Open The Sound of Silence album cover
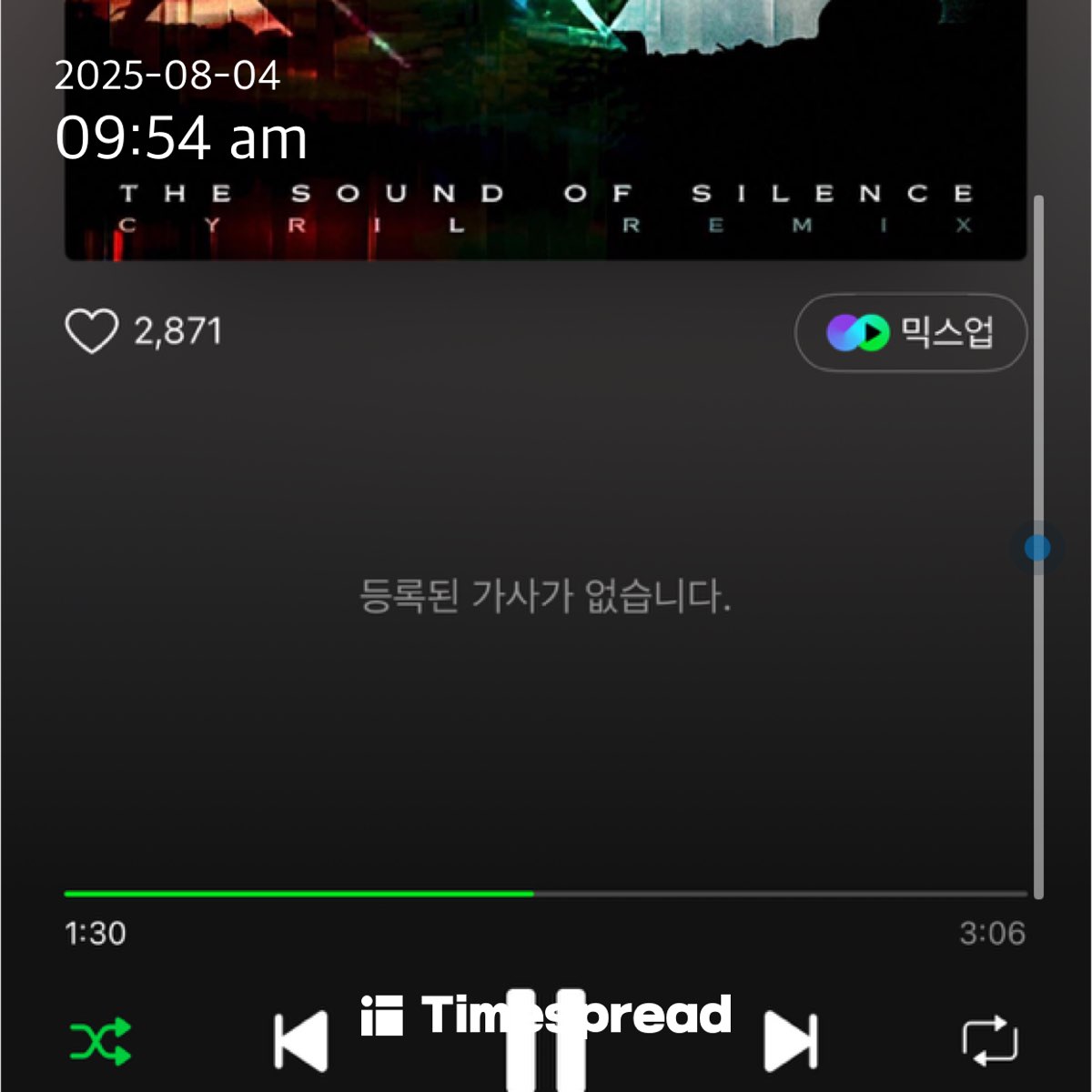The image size is (1092, 1092). [546, 130]
